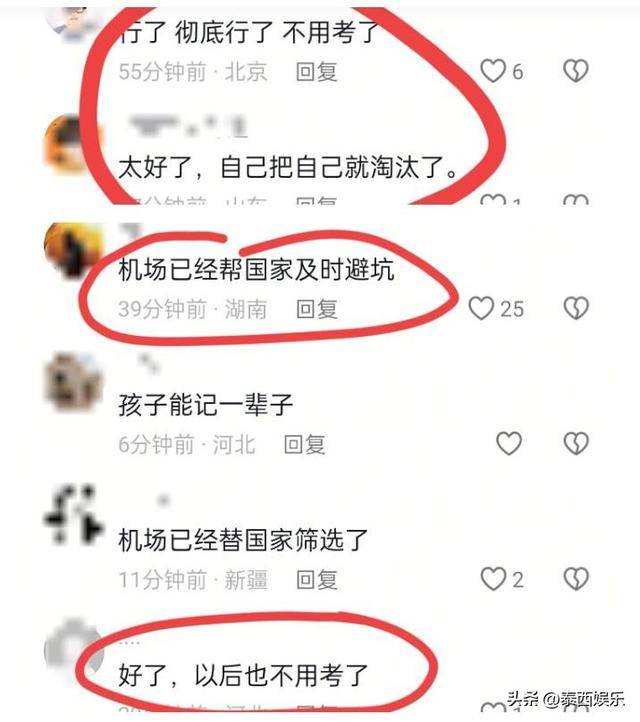Image resolution: width=640 pixels, height=722 pixels.
Task: Dislike the comment from 新疆
Action: 575,578
